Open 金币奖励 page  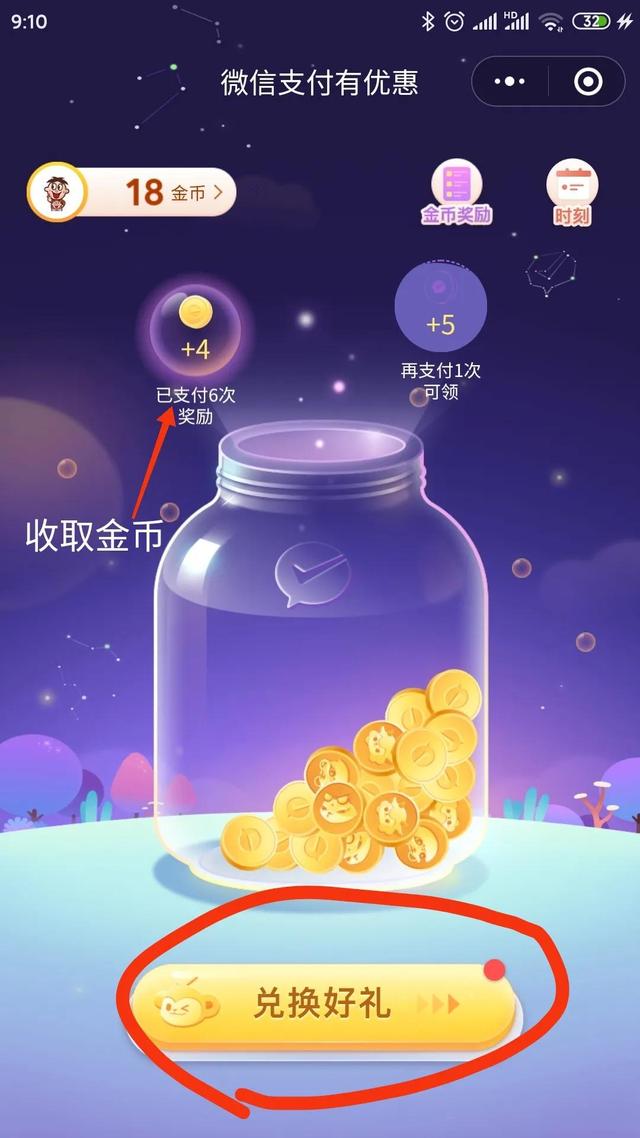tap(457, 192)
